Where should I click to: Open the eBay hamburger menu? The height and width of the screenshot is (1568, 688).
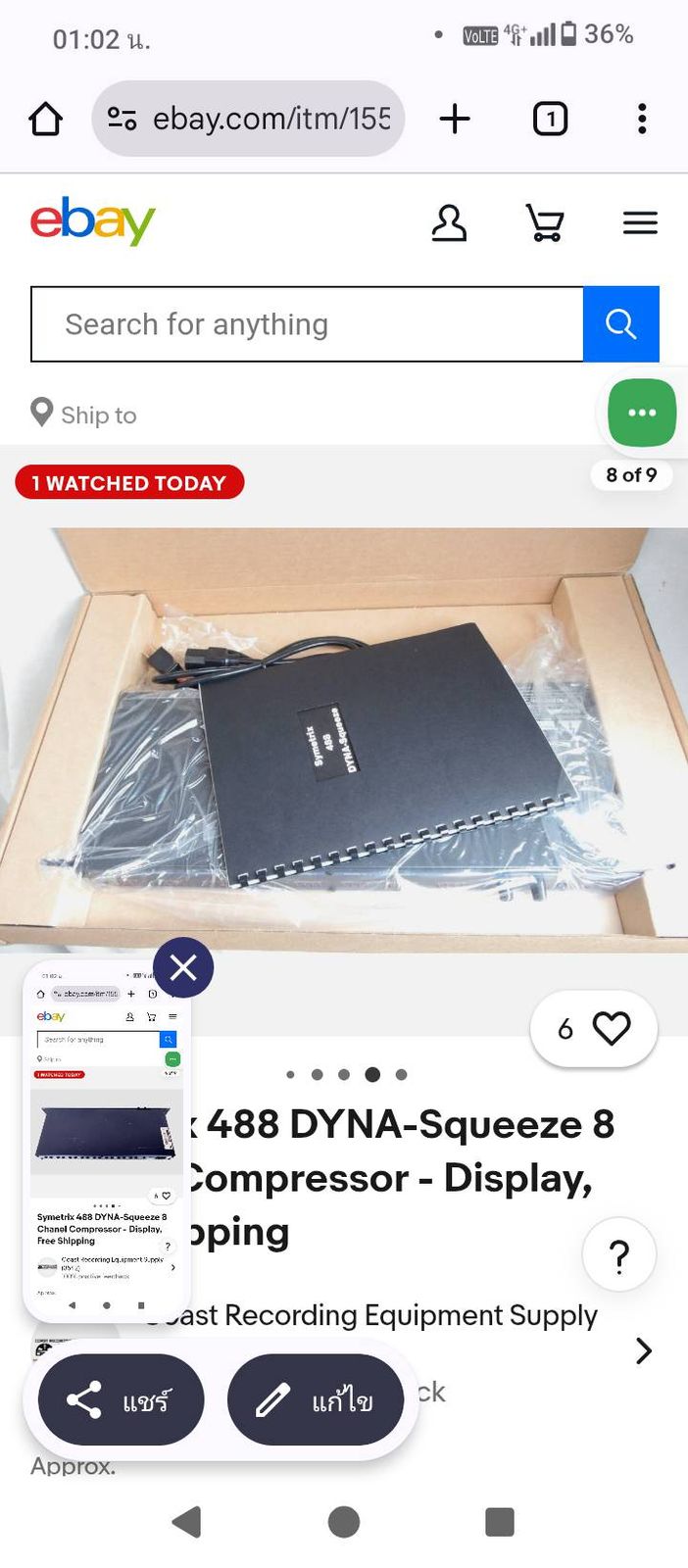[640, 223]
